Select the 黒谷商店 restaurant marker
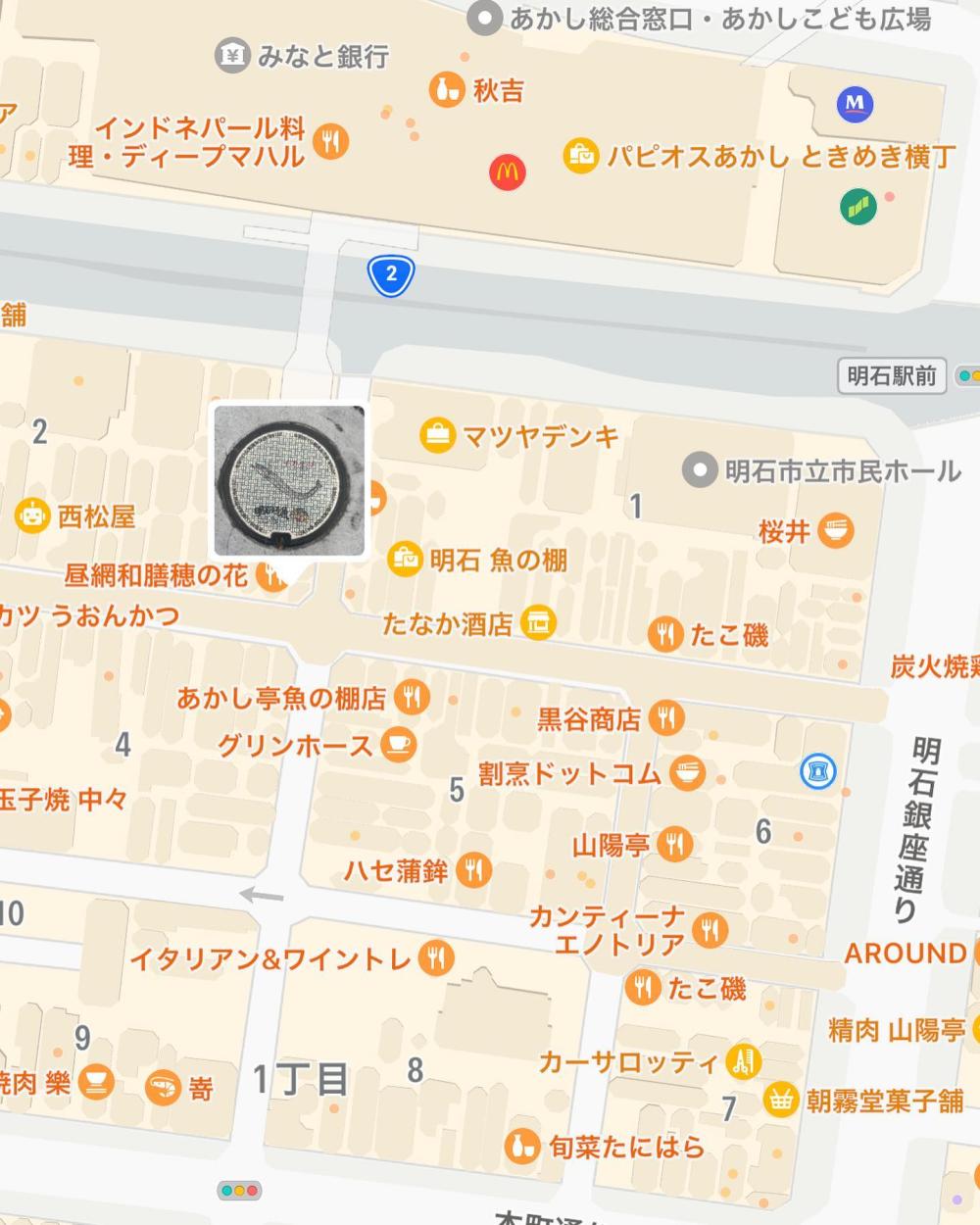This screenshot has height=1225, width=980. [x=665, y=718]
